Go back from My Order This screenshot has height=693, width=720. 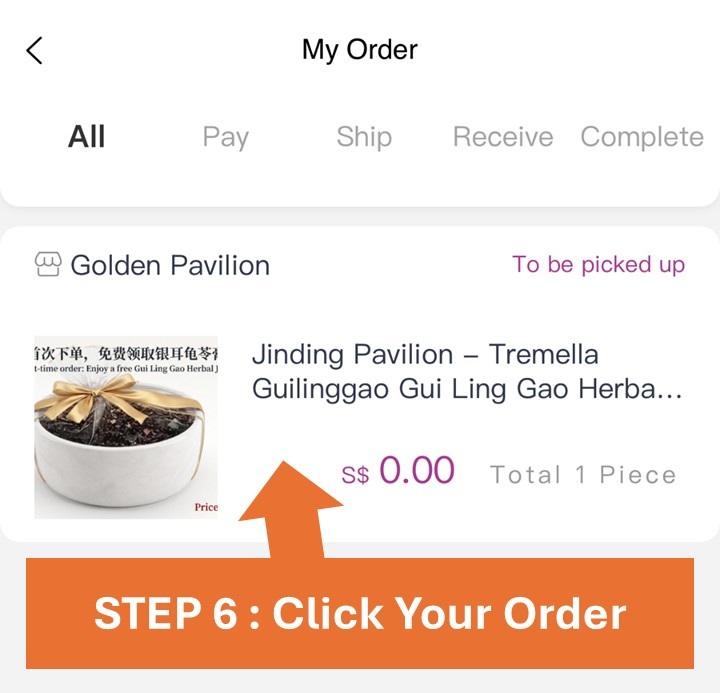35,51
